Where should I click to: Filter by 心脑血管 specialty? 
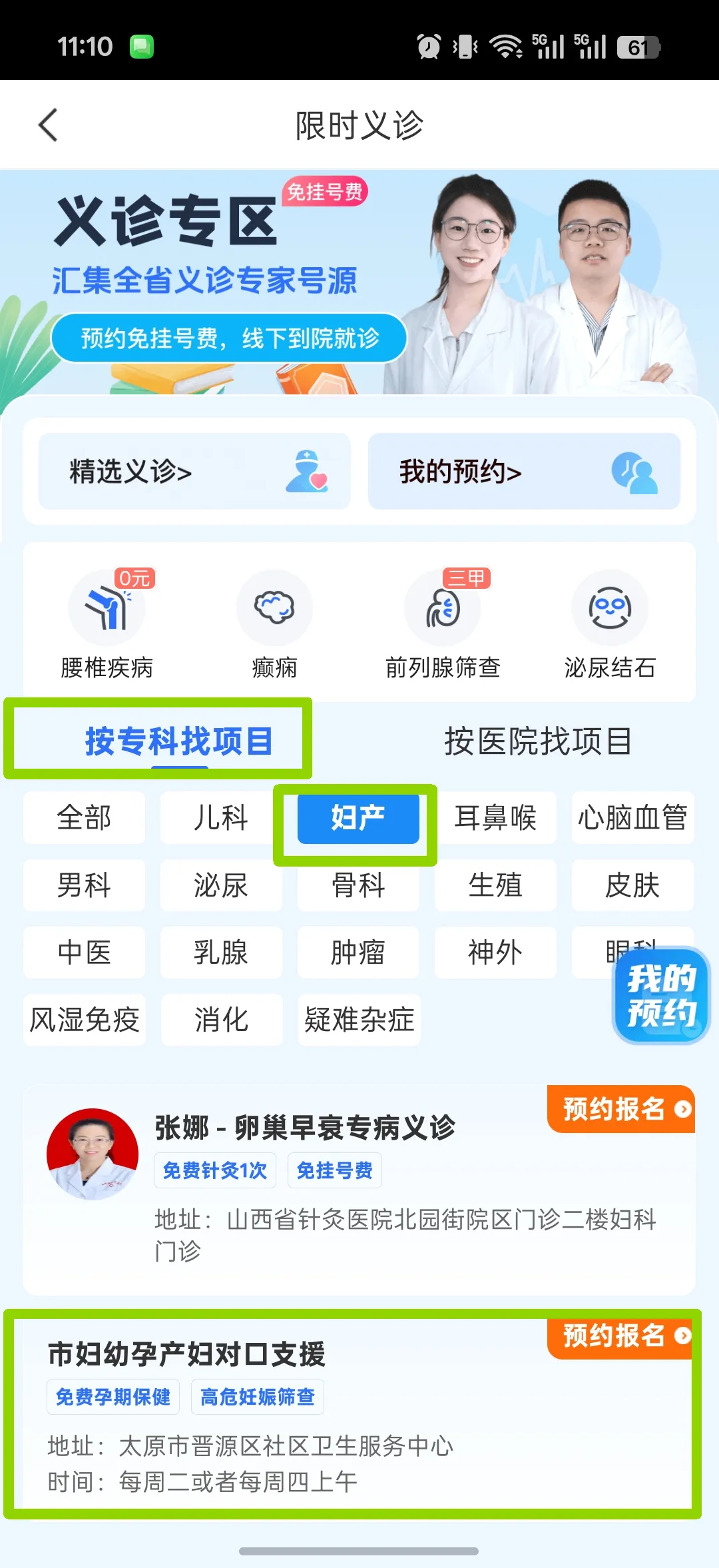tap(632, 818)
